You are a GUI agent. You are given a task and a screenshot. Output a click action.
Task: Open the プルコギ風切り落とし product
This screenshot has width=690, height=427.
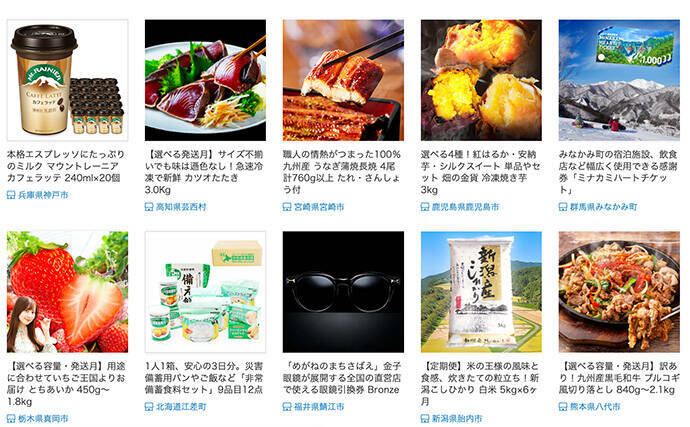[619, 292]
